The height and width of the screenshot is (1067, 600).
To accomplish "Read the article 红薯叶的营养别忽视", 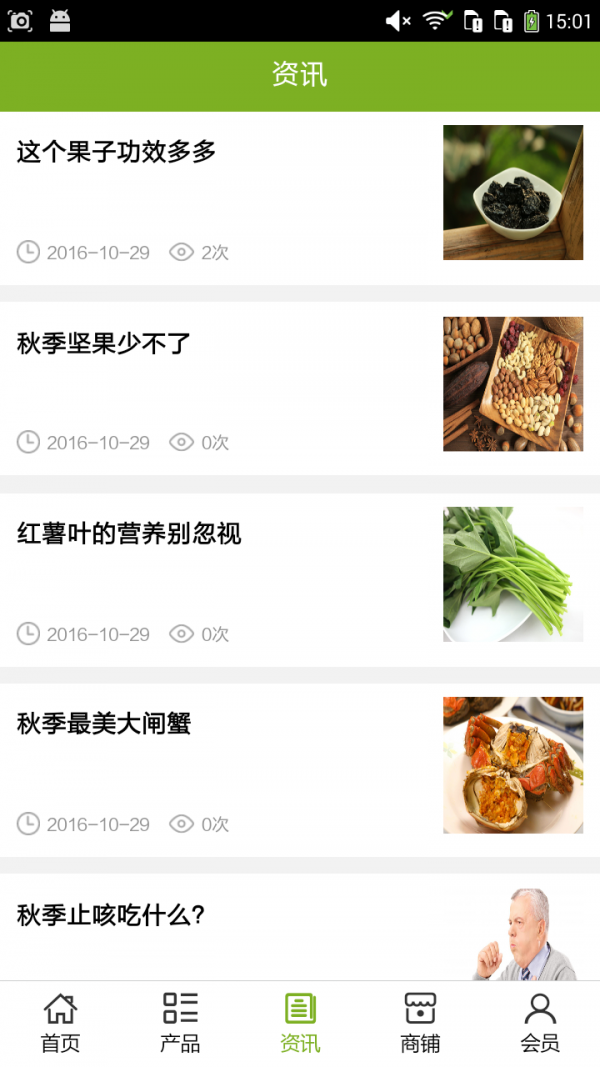I will click(x=129, y=534).
